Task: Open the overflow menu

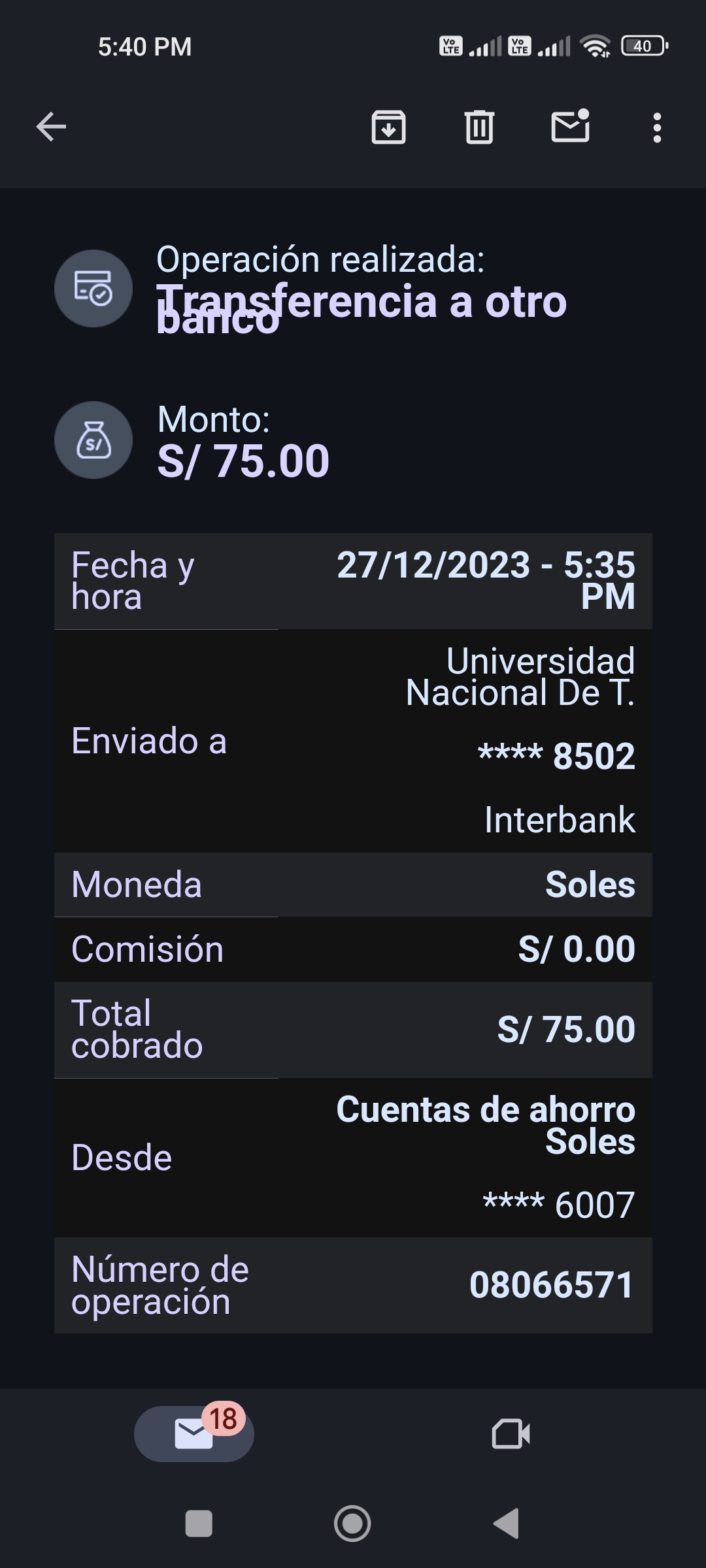Action: coord(657,127)
